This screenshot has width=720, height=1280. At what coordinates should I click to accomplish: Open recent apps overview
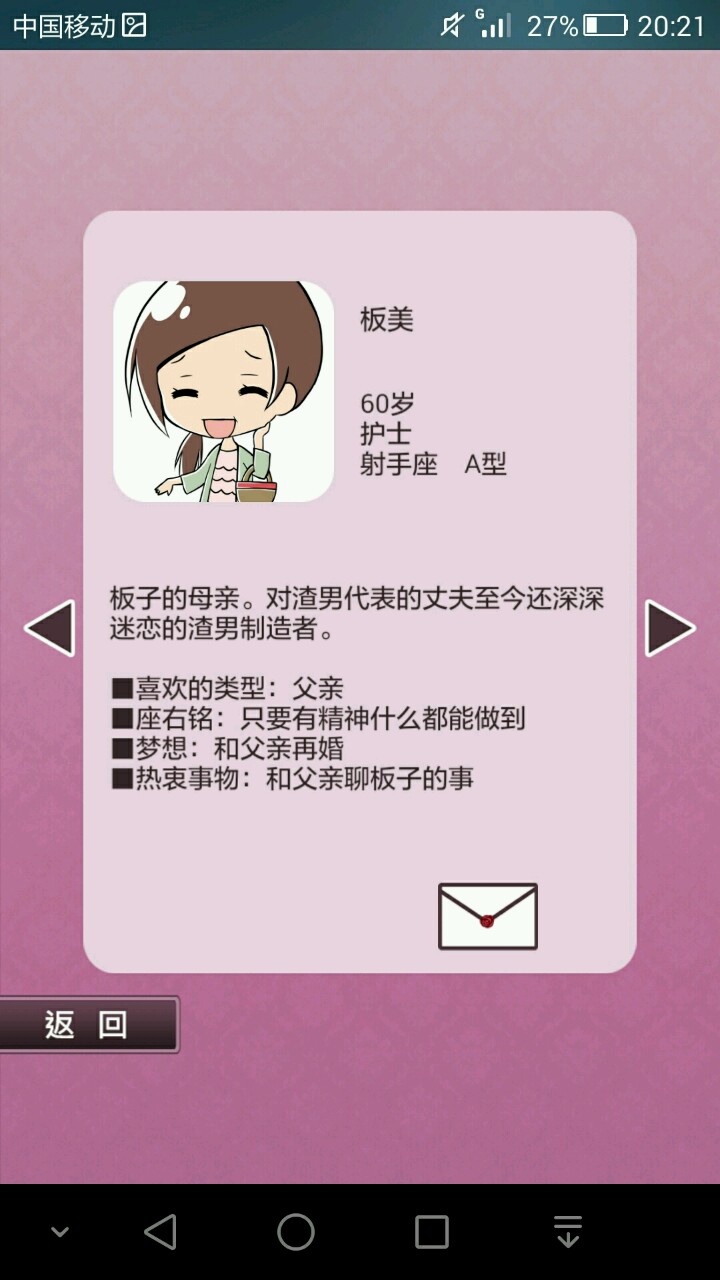[432, 1232]
